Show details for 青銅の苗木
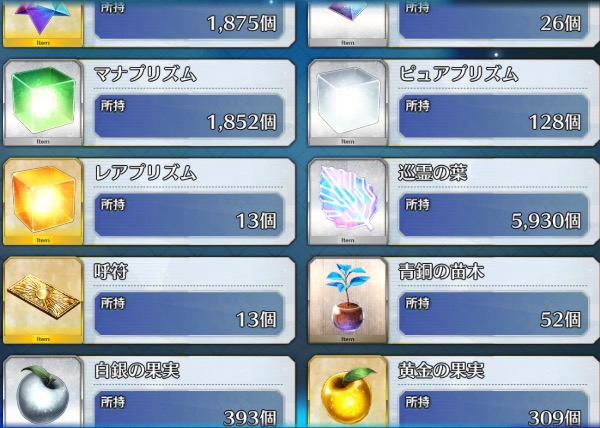600x428 pixels. click(x=450, y=299)
